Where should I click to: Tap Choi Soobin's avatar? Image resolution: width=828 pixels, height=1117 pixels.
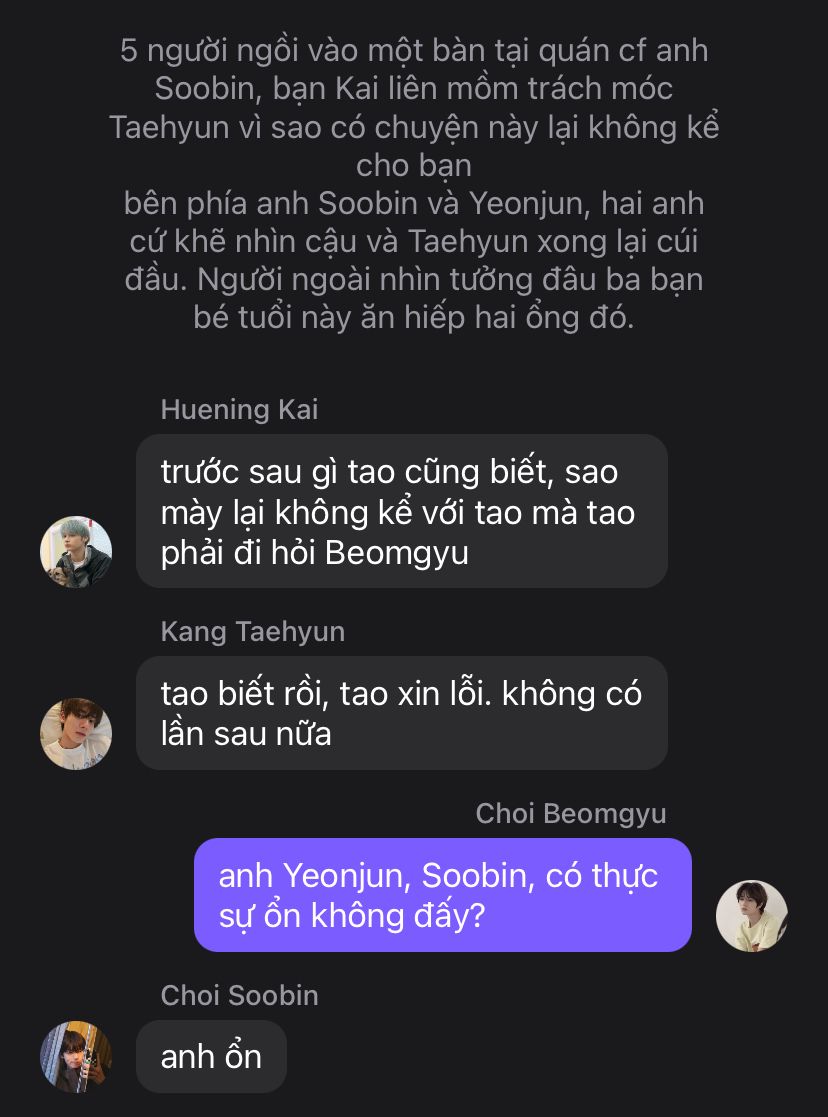76,1057
